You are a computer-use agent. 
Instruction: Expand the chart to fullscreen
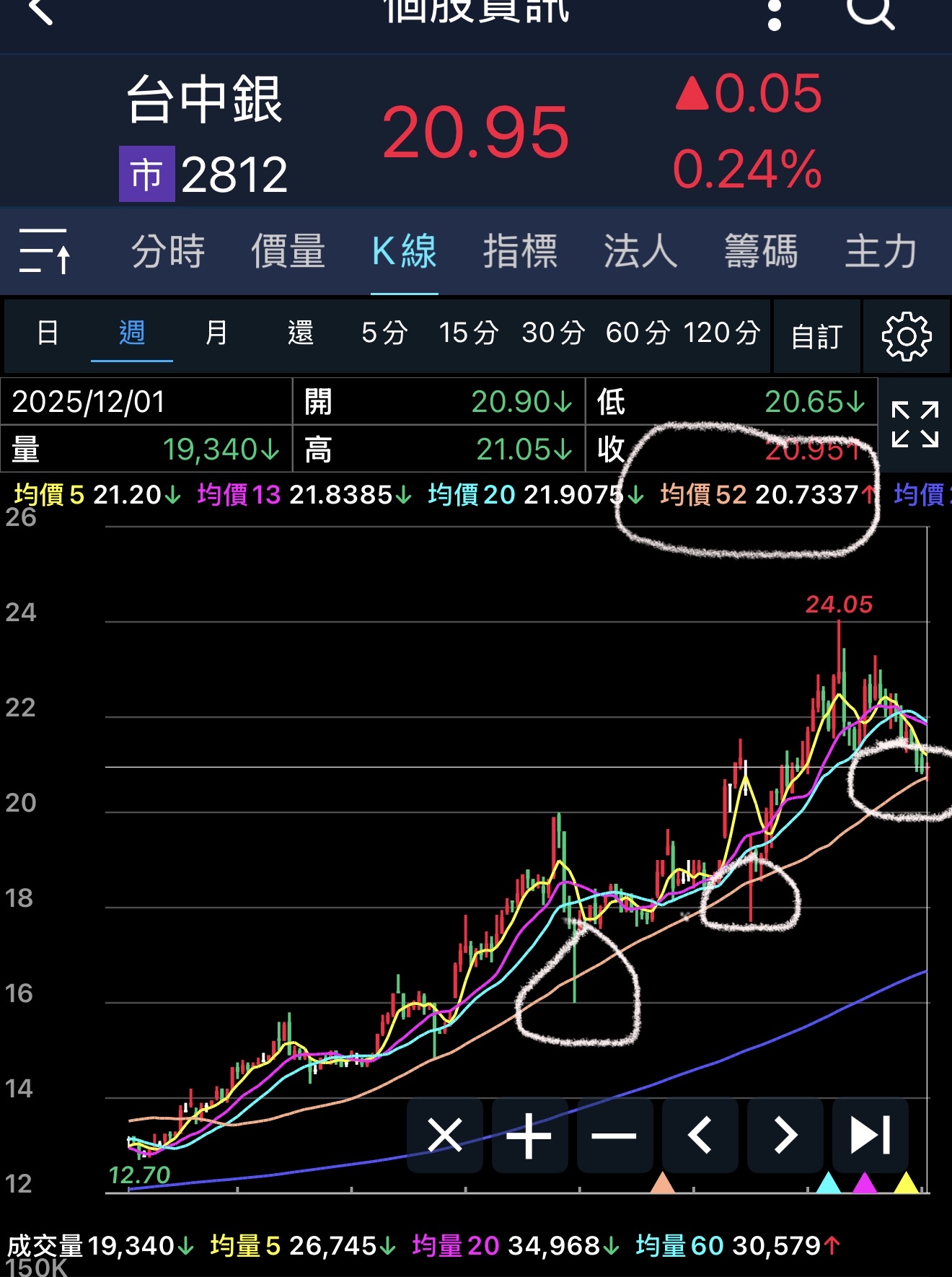click(x=914, y=425)
